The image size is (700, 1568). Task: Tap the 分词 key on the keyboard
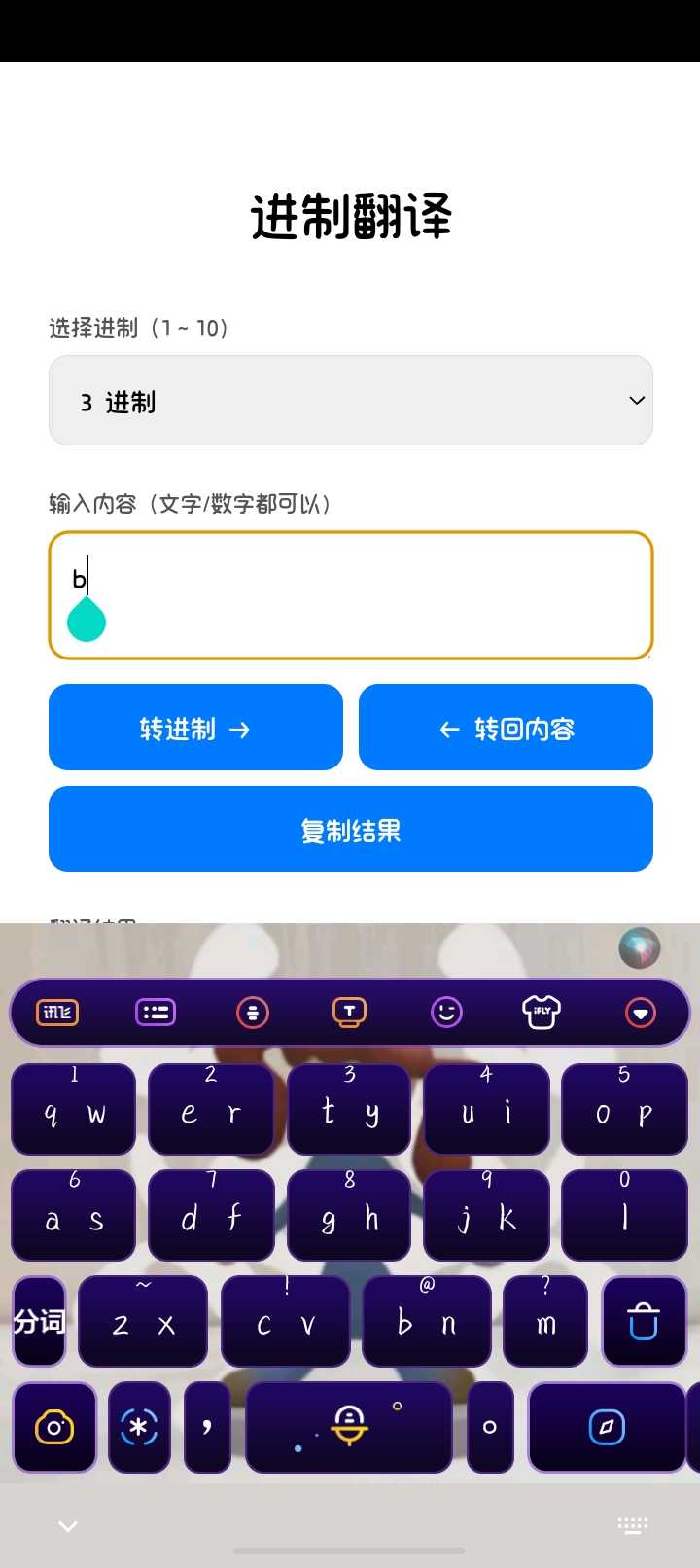(39, 1322)
